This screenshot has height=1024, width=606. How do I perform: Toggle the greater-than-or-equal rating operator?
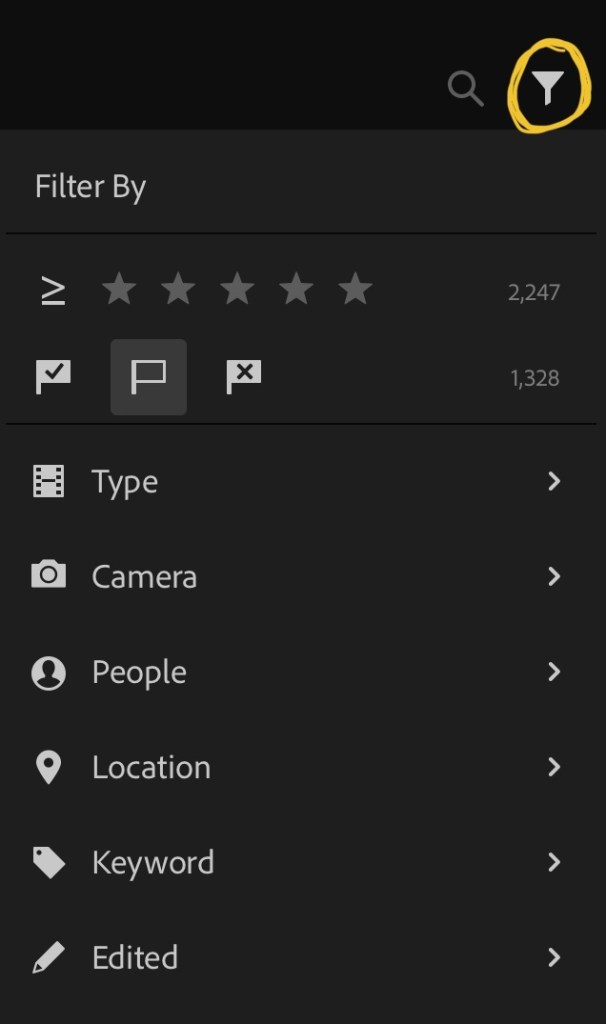[x=54, y=291]
